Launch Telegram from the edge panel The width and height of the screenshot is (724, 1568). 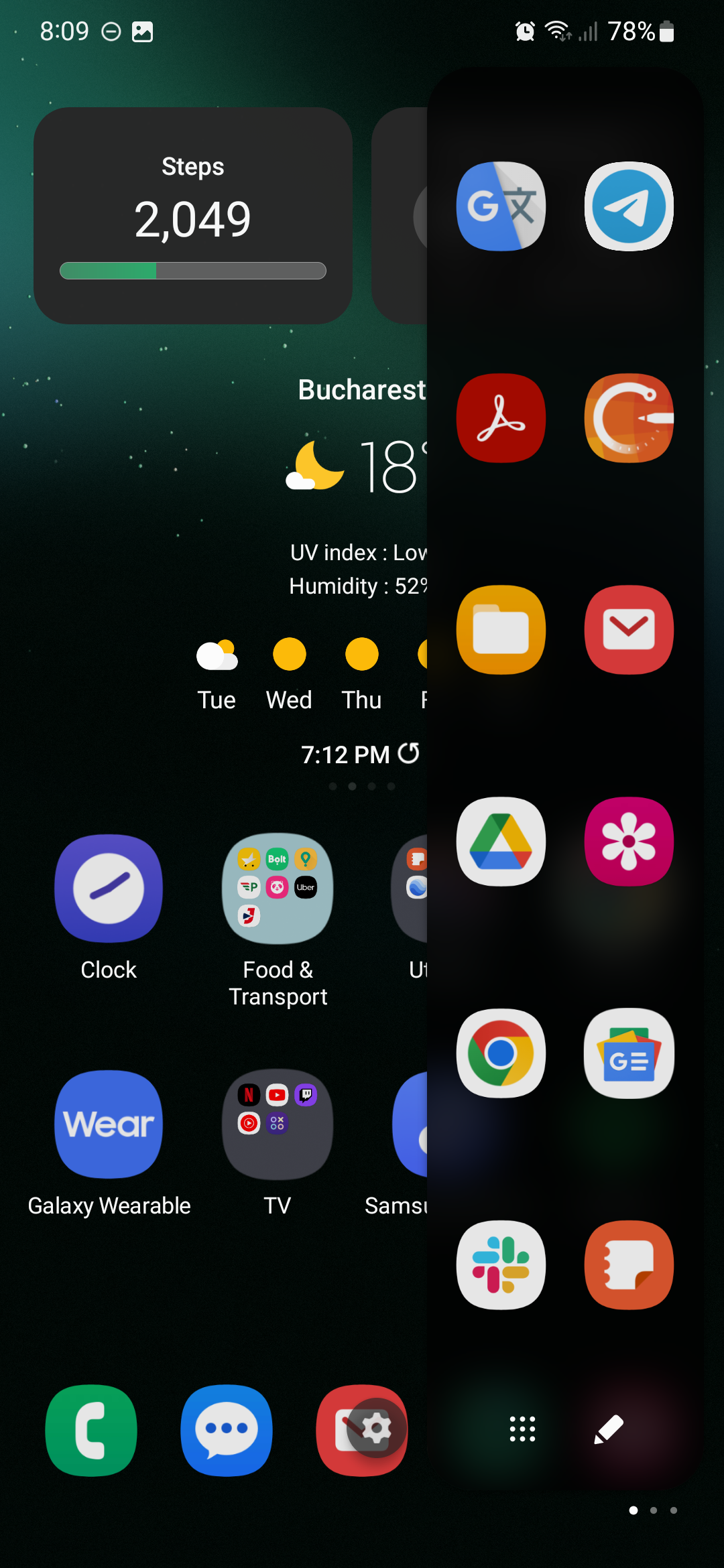(628, 206)
